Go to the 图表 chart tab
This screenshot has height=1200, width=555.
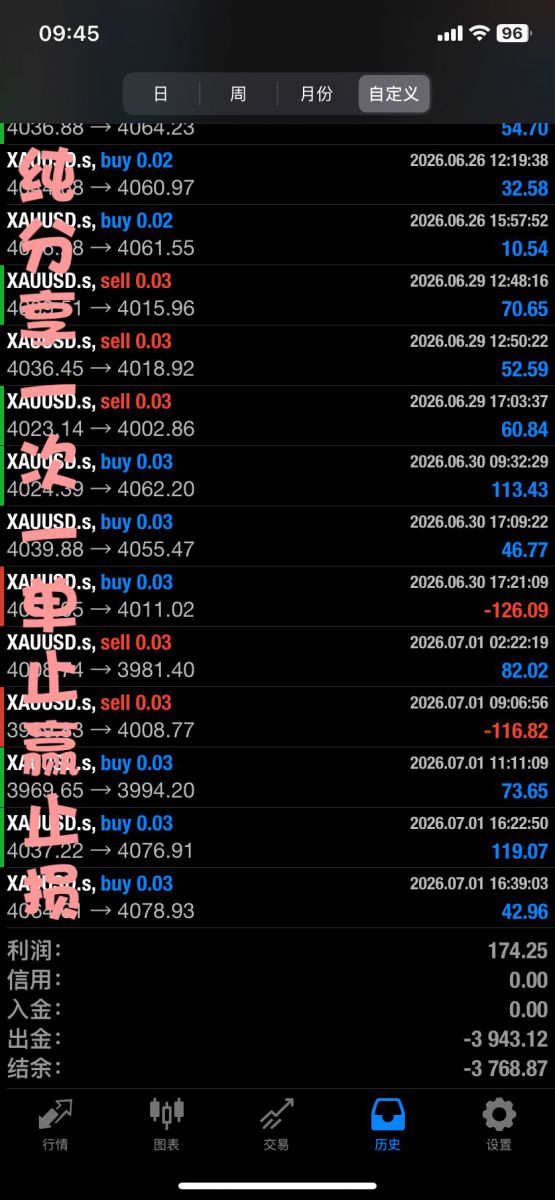click(x=167, y=1125)
